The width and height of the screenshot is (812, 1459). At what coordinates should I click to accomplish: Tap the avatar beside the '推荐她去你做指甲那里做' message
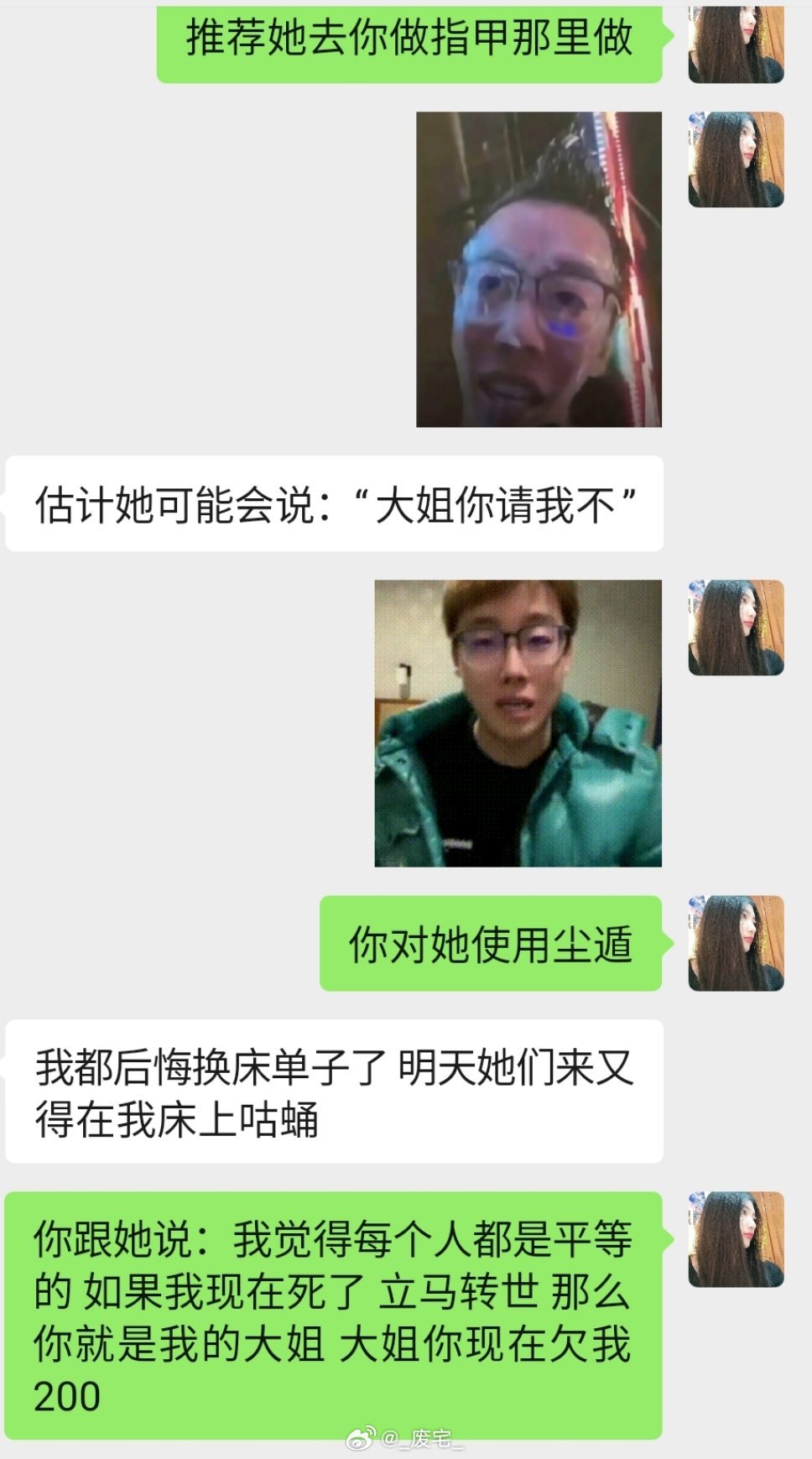pos(736,44)
